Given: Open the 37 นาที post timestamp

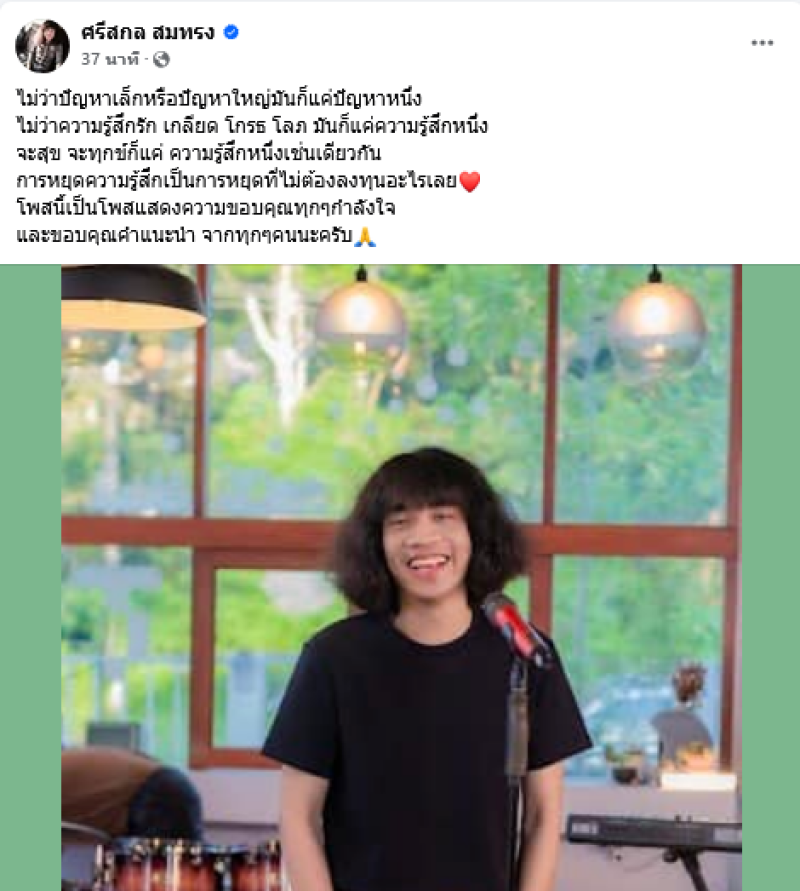Looking at the screenshot, I should coord(110,59).
